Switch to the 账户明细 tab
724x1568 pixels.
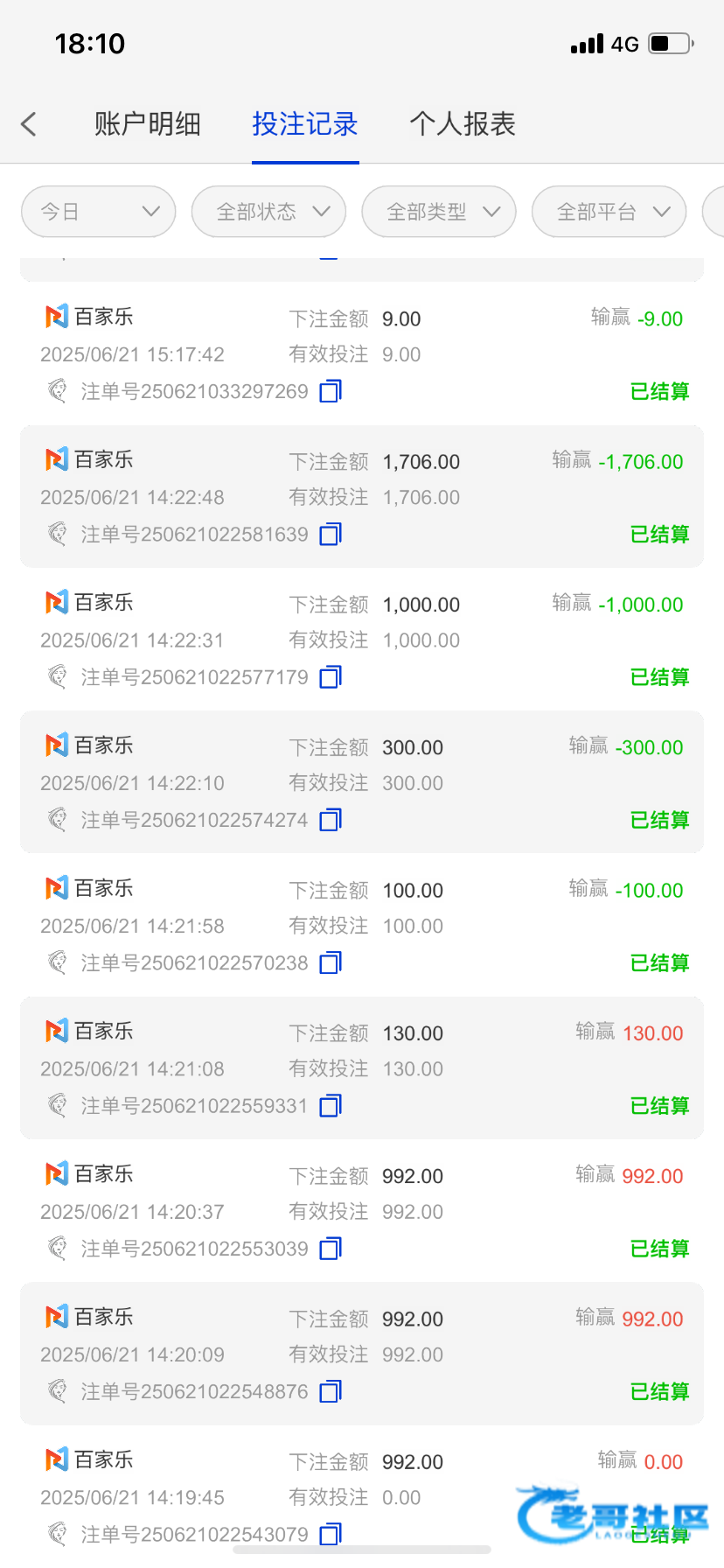(147, 124)
